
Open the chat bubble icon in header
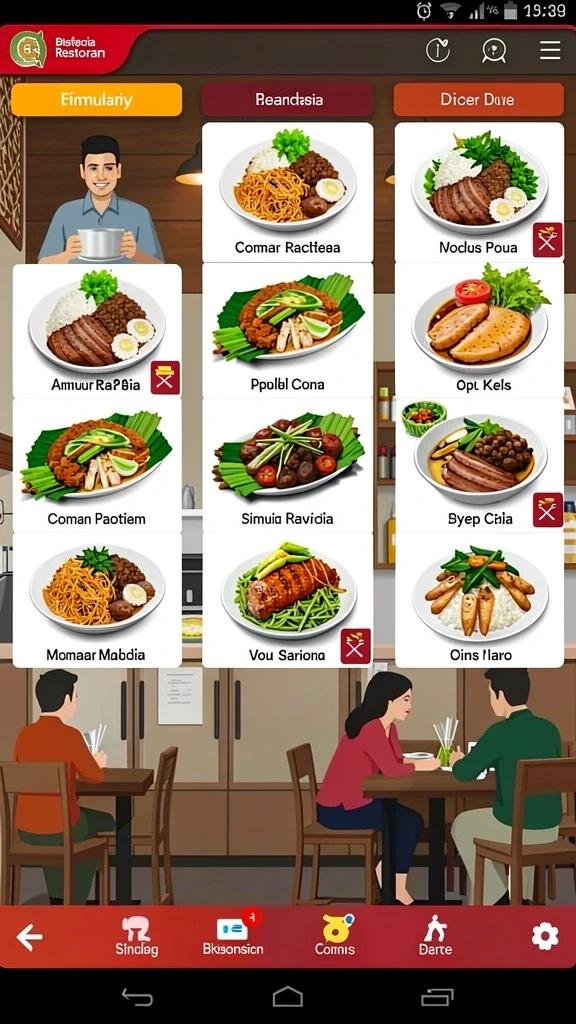(494, 50)
